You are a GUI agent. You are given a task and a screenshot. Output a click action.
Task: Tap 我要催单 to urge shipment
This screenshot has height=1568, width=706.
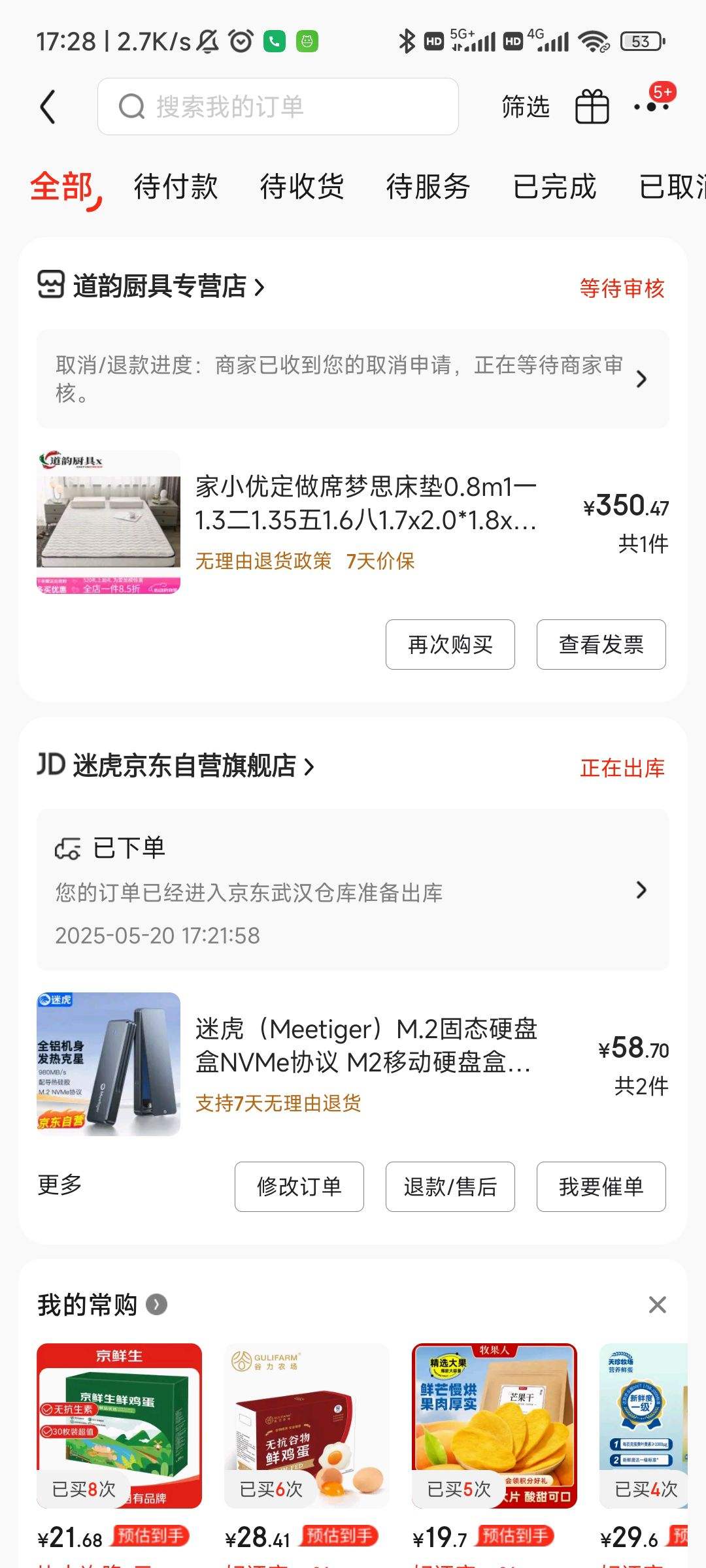pyautogui.click(x=601, y=1186)
